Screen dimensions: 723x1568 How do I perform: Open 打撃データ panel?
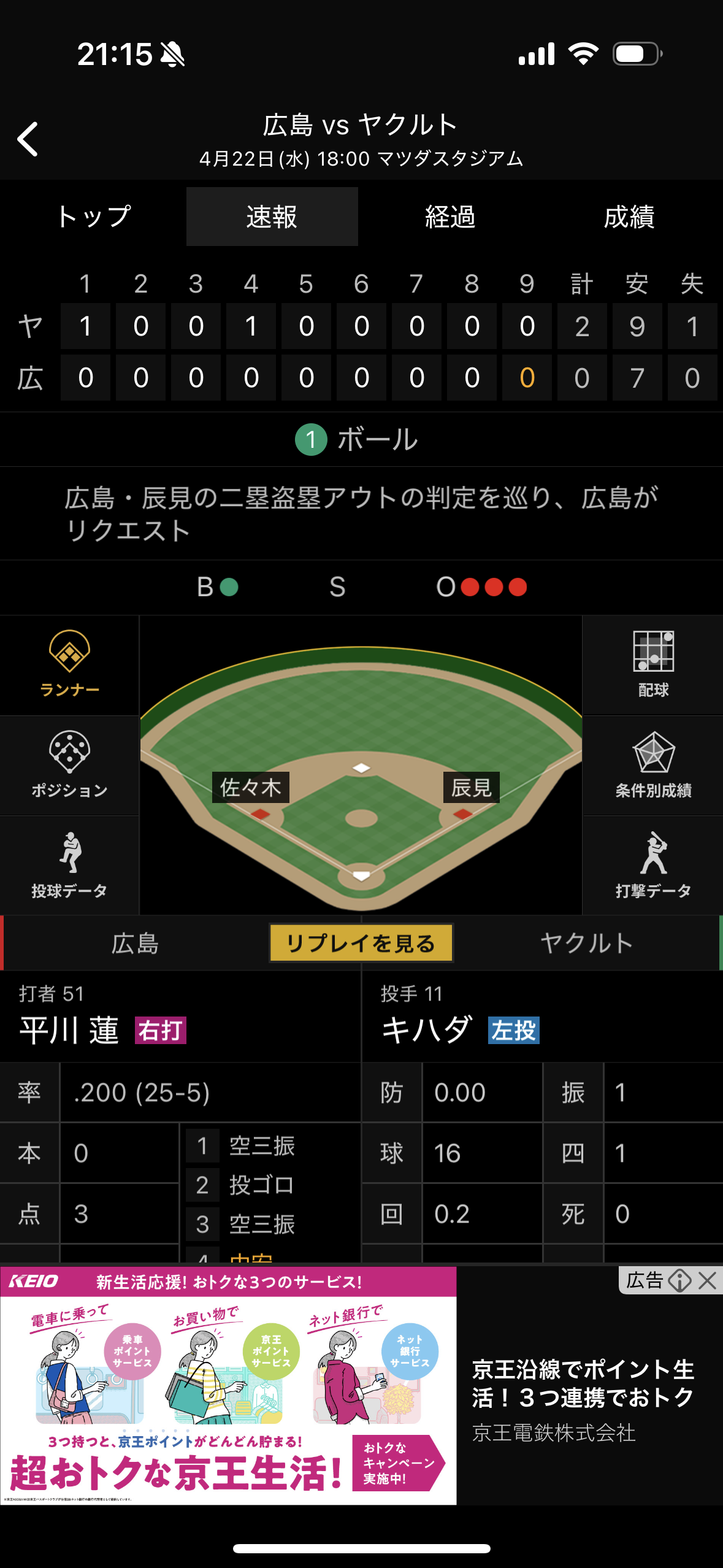(653, 865)
